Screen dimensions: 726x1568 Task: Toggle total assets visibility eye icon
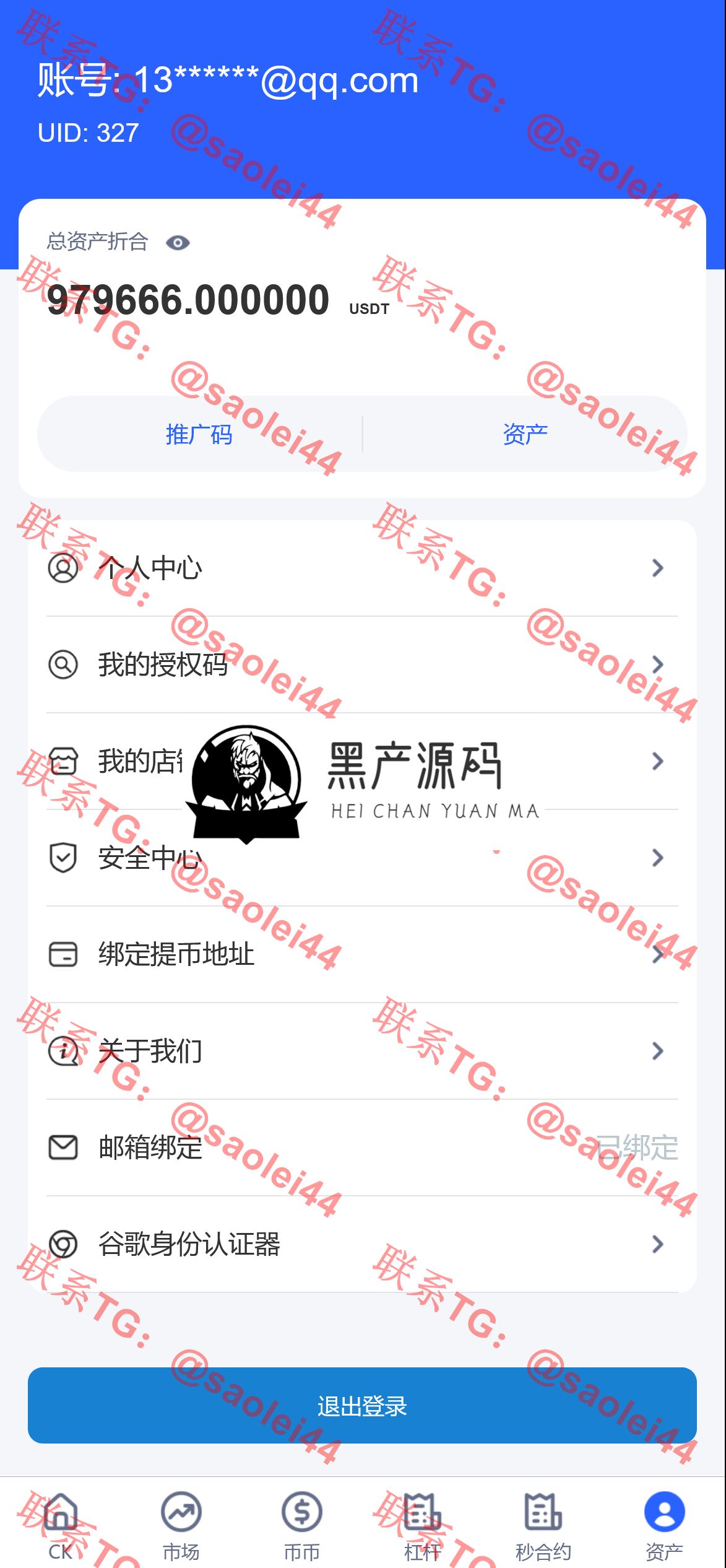[178, 243]
